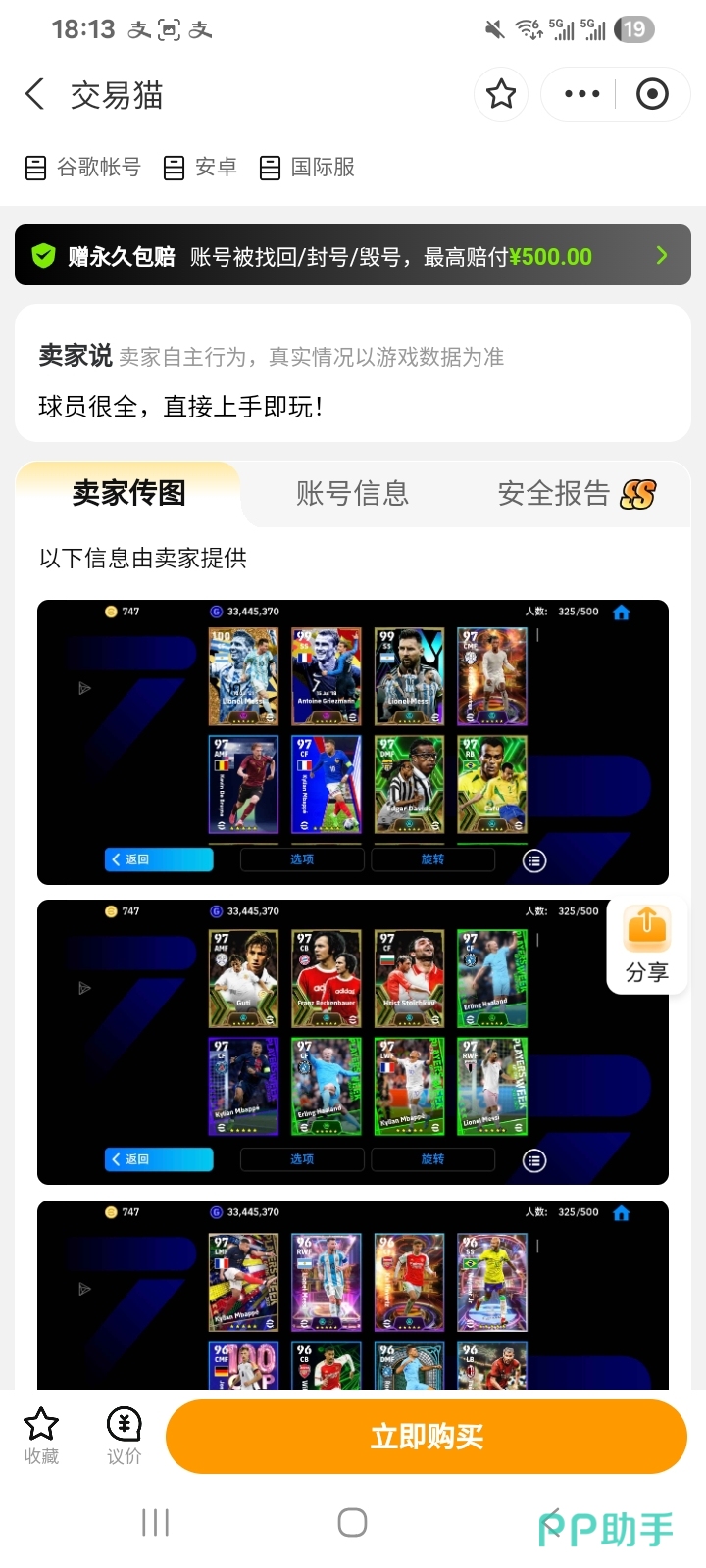Select the 卖家传图 tab
706x1568 pixels.
click(128, 493)
